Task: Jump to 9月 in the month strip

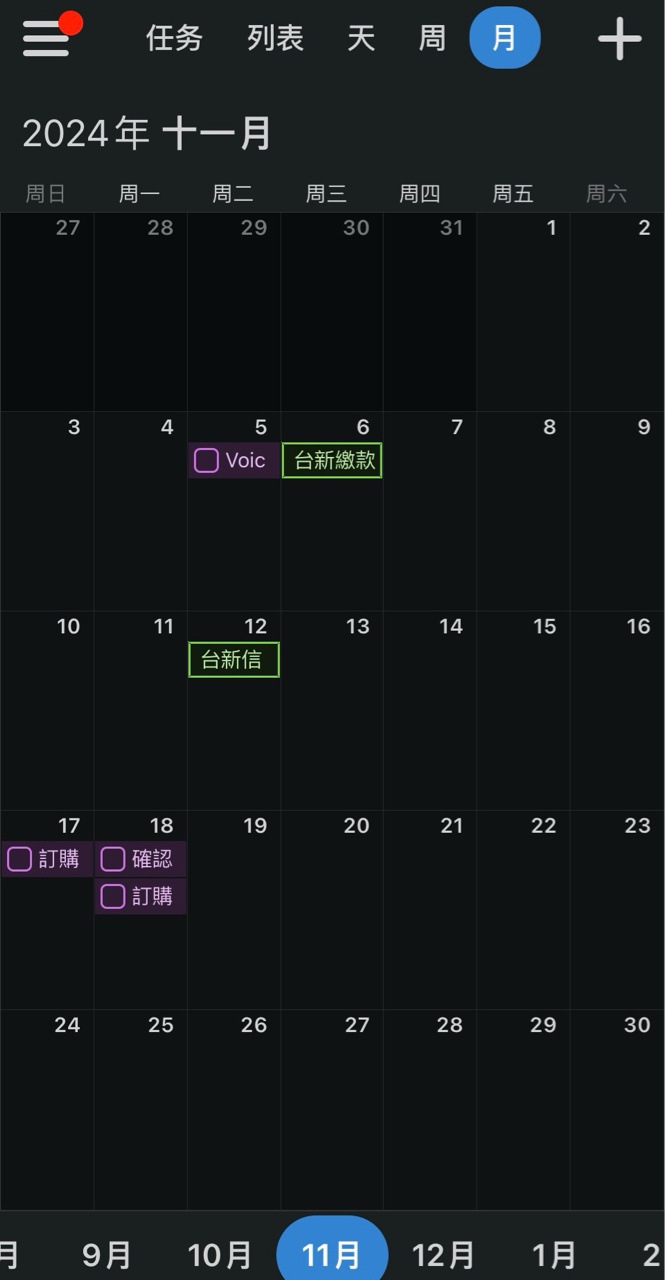Action: pos(106,1254)
